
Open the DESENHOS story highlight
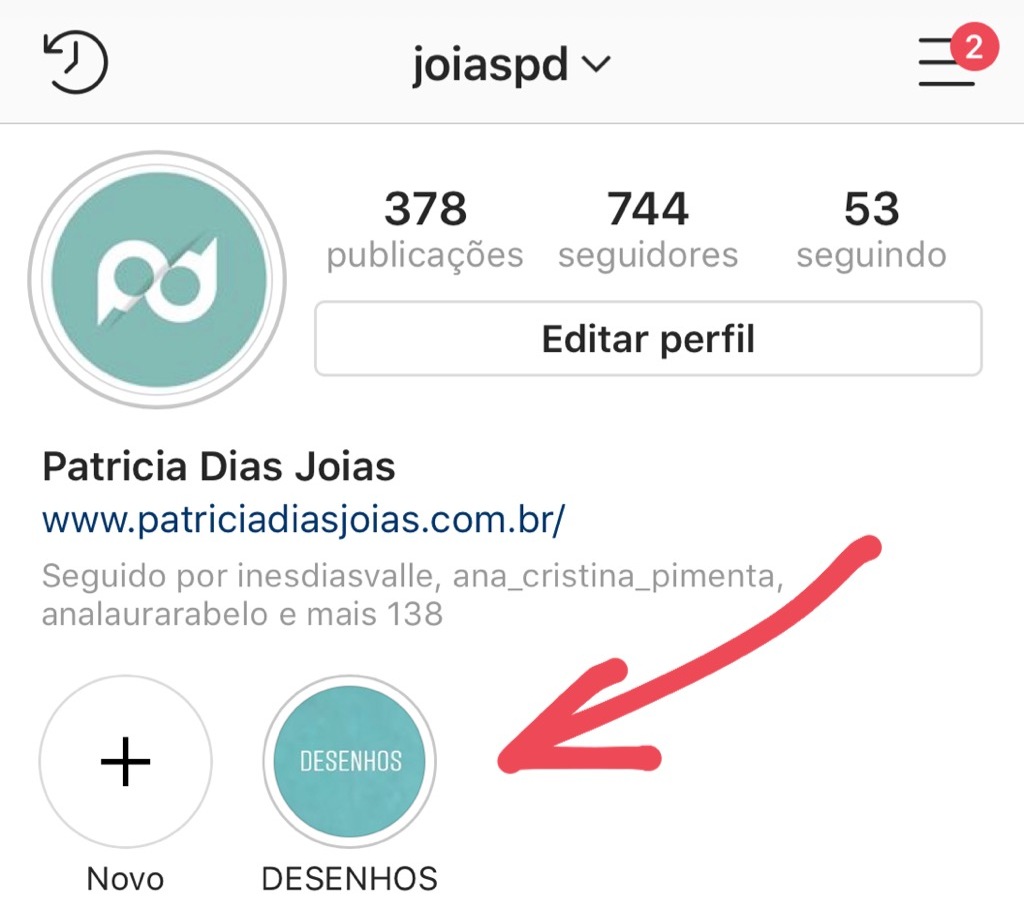click(350, 763)
